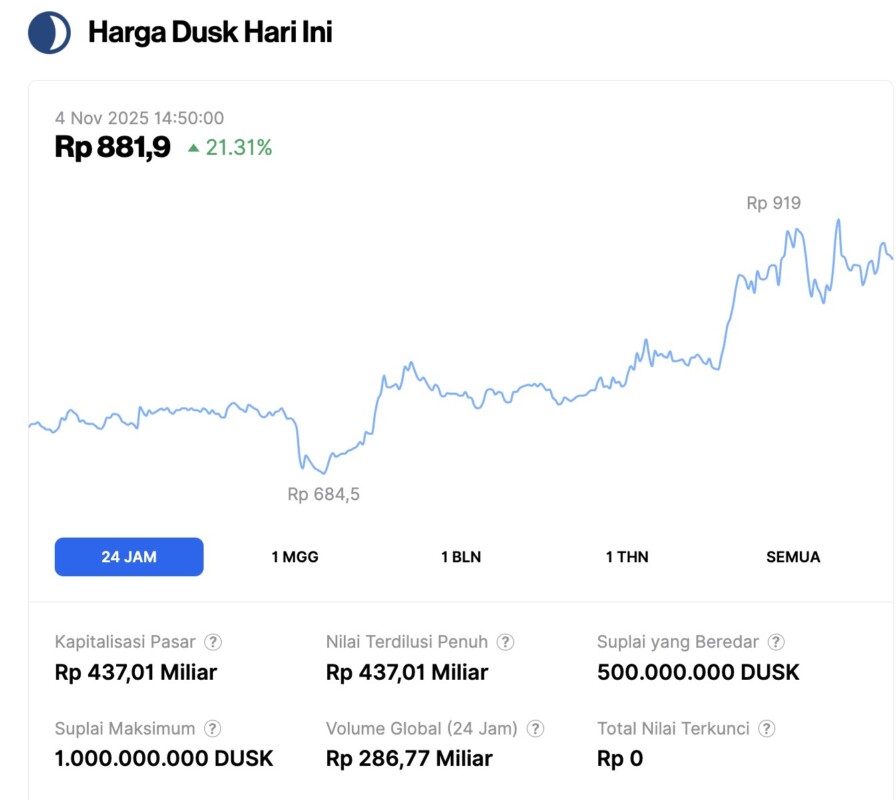View the SEMUA all-time chart
The image size is (896, 800).
click(x=793, y=557)
